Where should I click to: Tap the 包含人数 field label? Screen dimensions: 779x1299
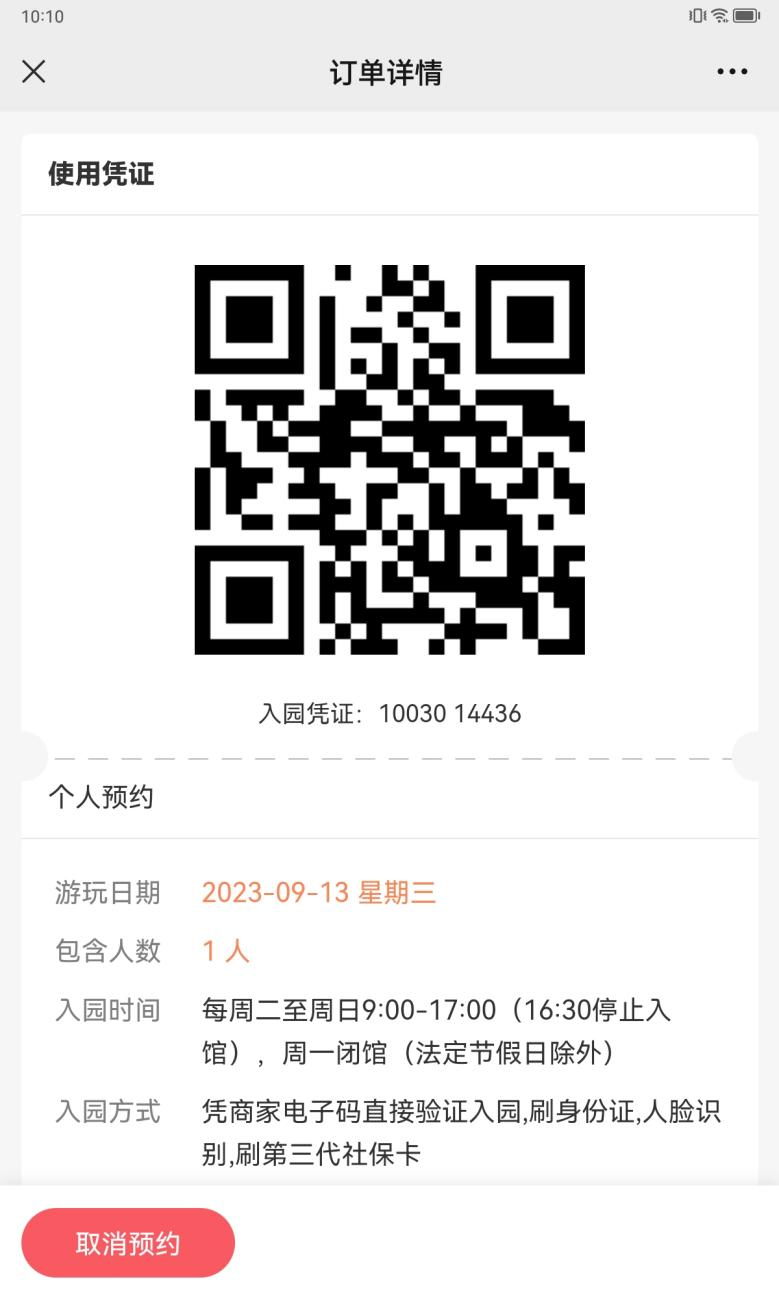coord(106,951)
